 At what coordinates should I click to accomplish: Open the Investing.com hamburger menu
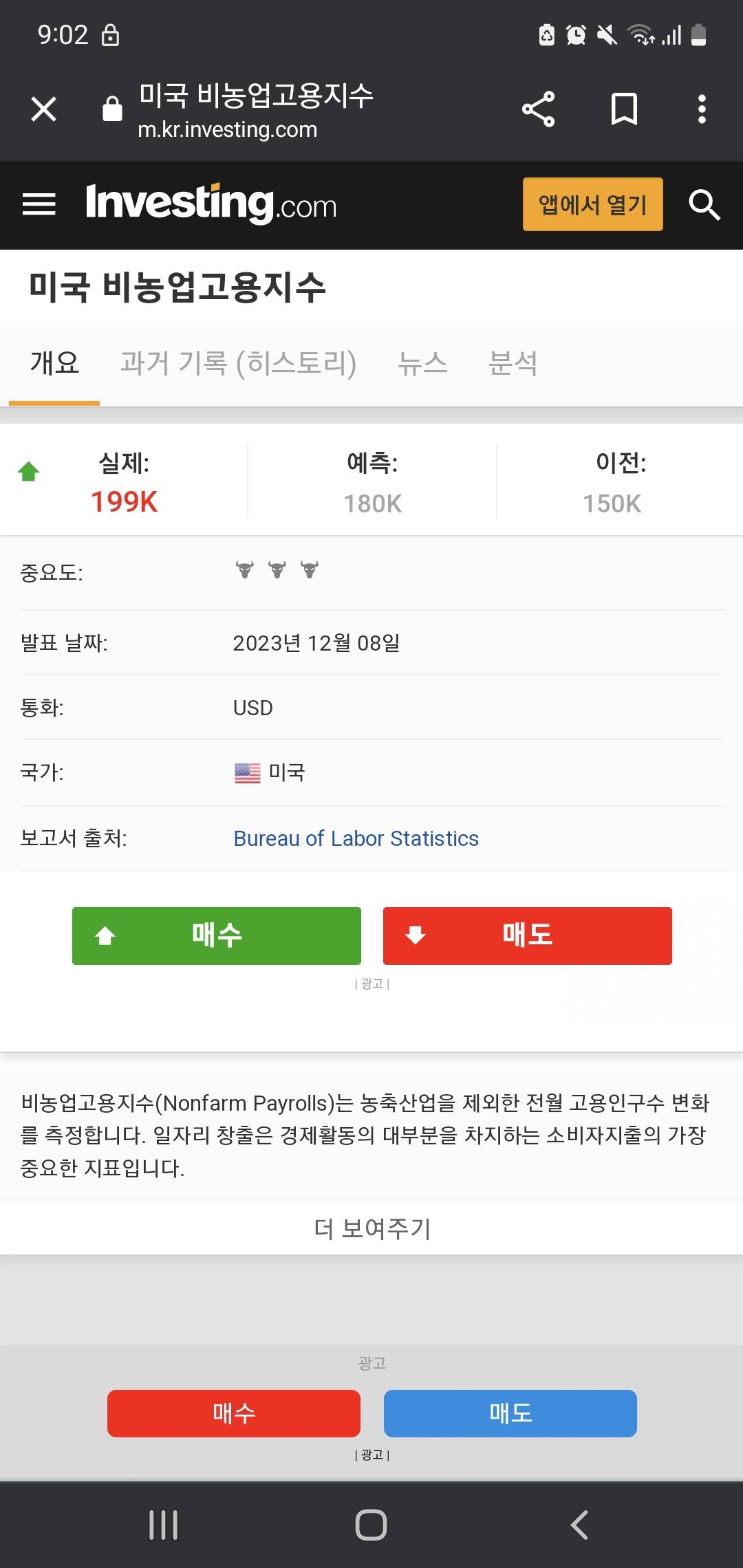[39, 204]
